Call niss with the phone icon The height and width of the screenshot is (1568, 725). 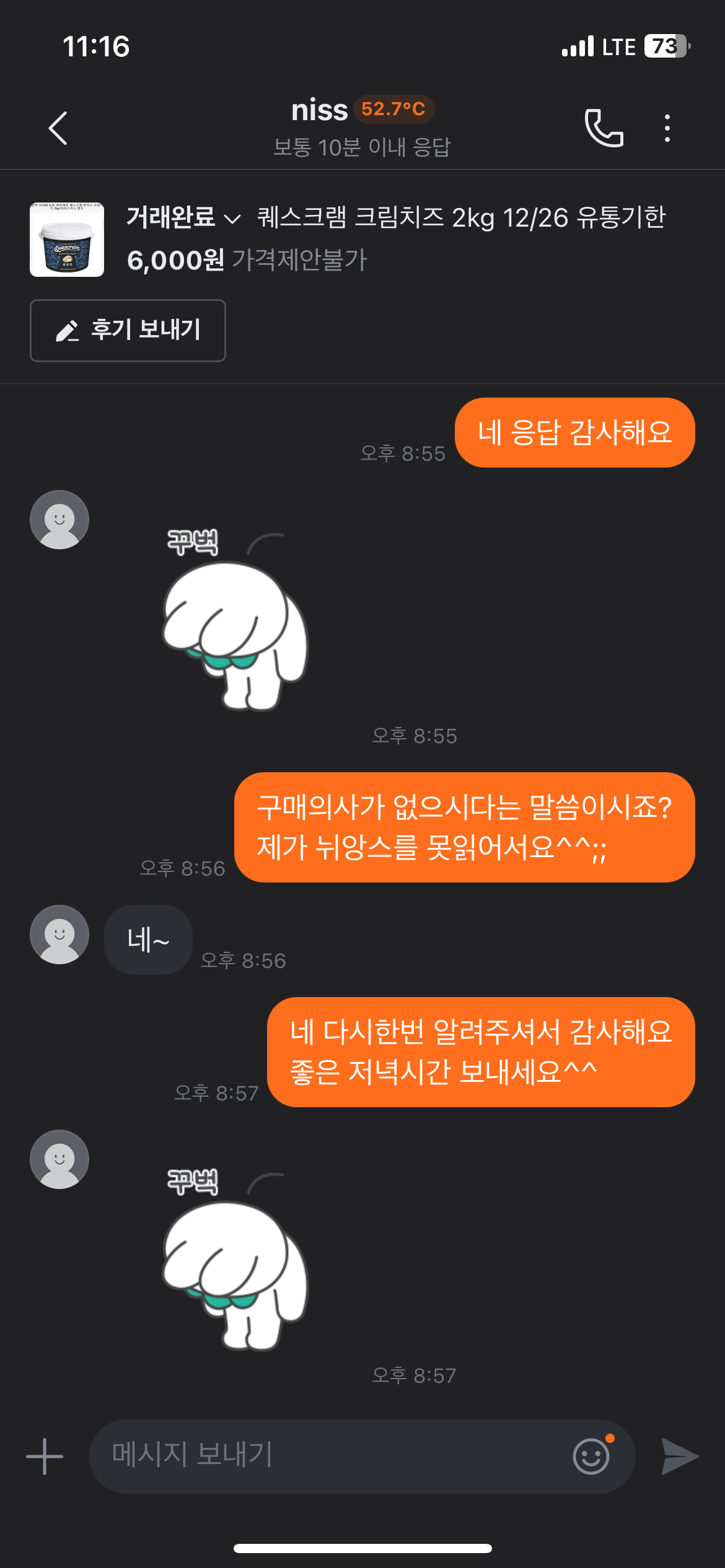click(604, 128)
